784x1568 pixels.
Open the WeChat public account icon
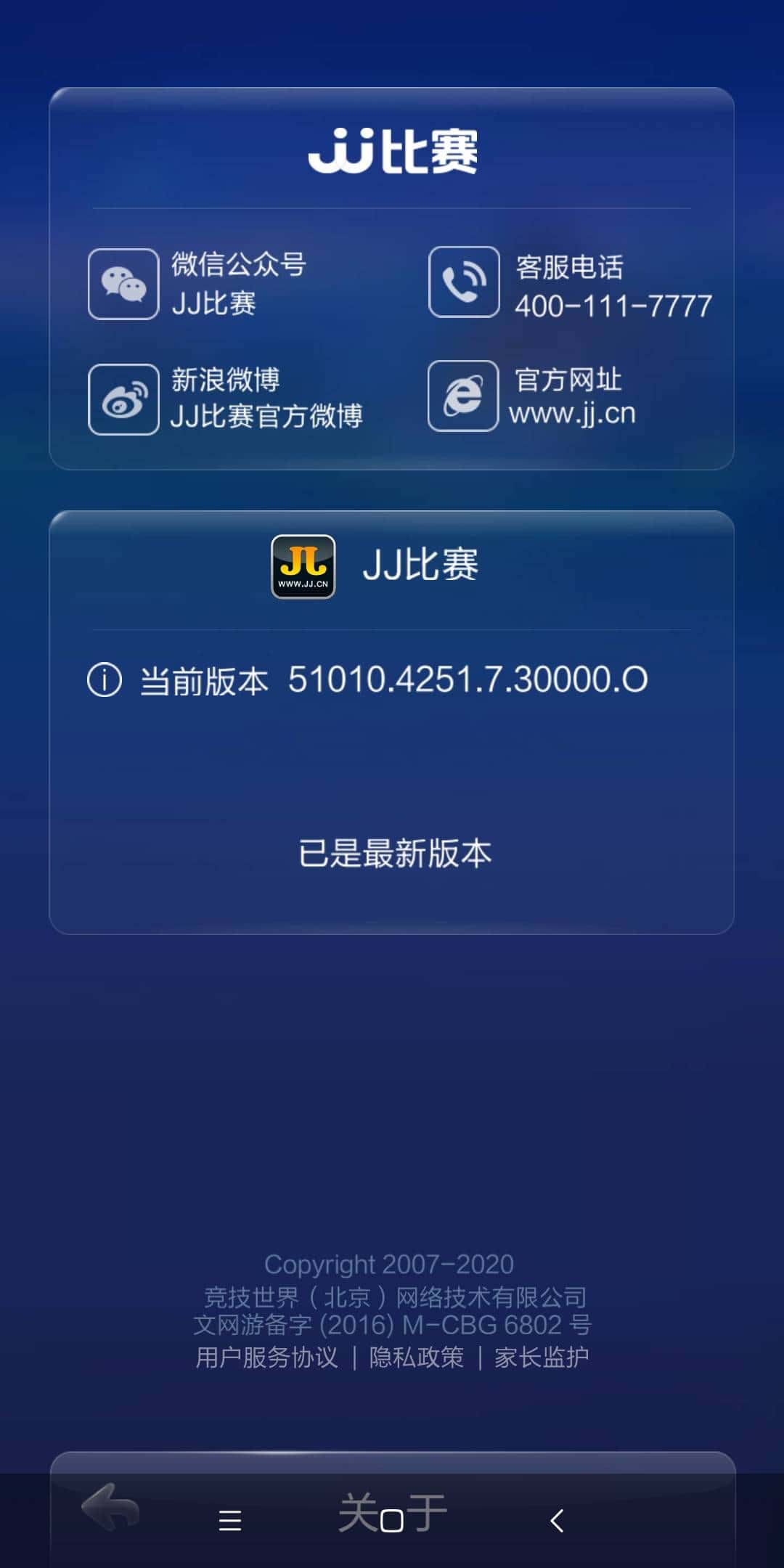click(122, 285)
